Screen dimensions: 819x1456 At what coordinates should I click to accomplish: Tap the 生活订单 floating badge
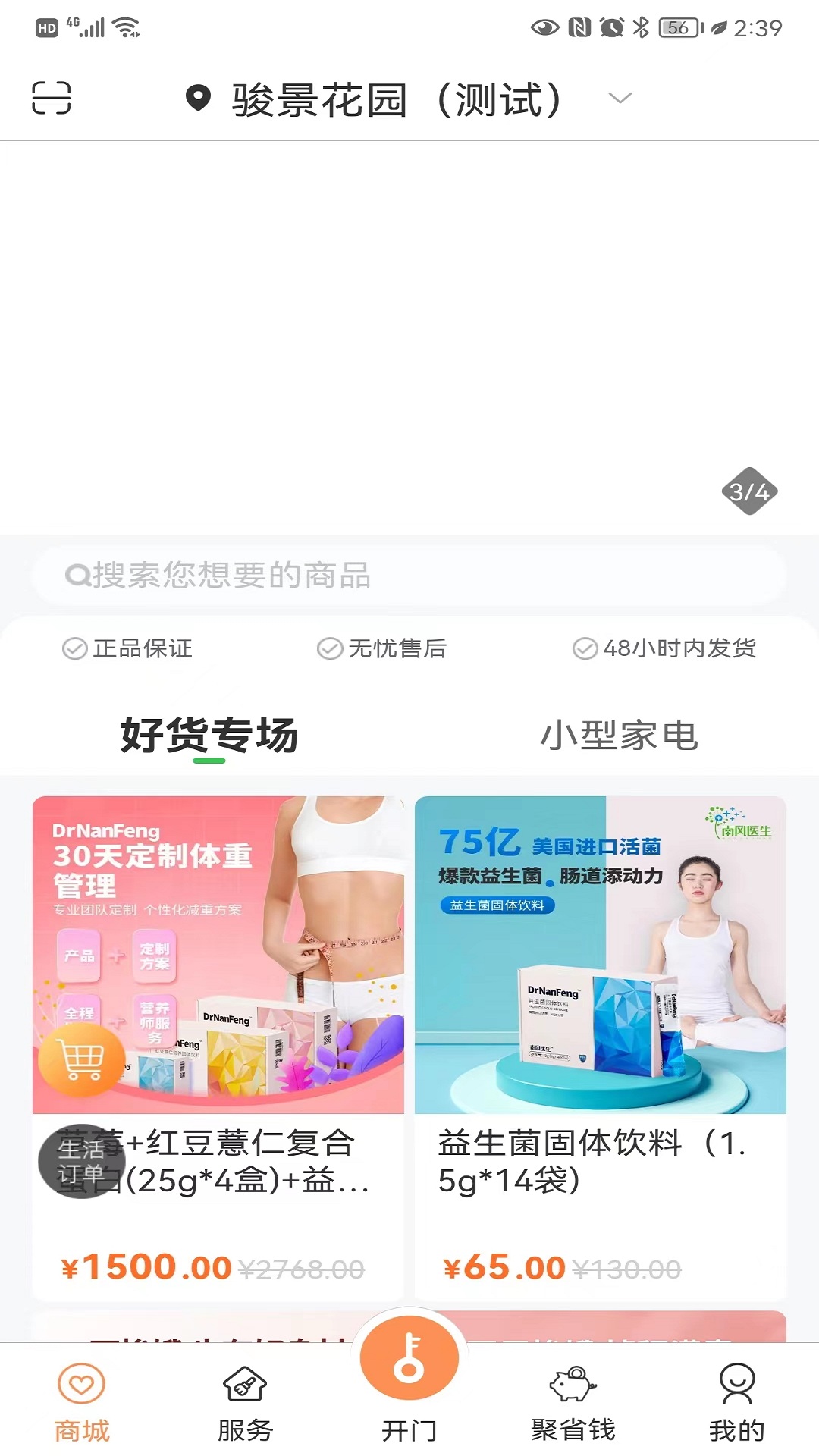[x=81, y=1160]
